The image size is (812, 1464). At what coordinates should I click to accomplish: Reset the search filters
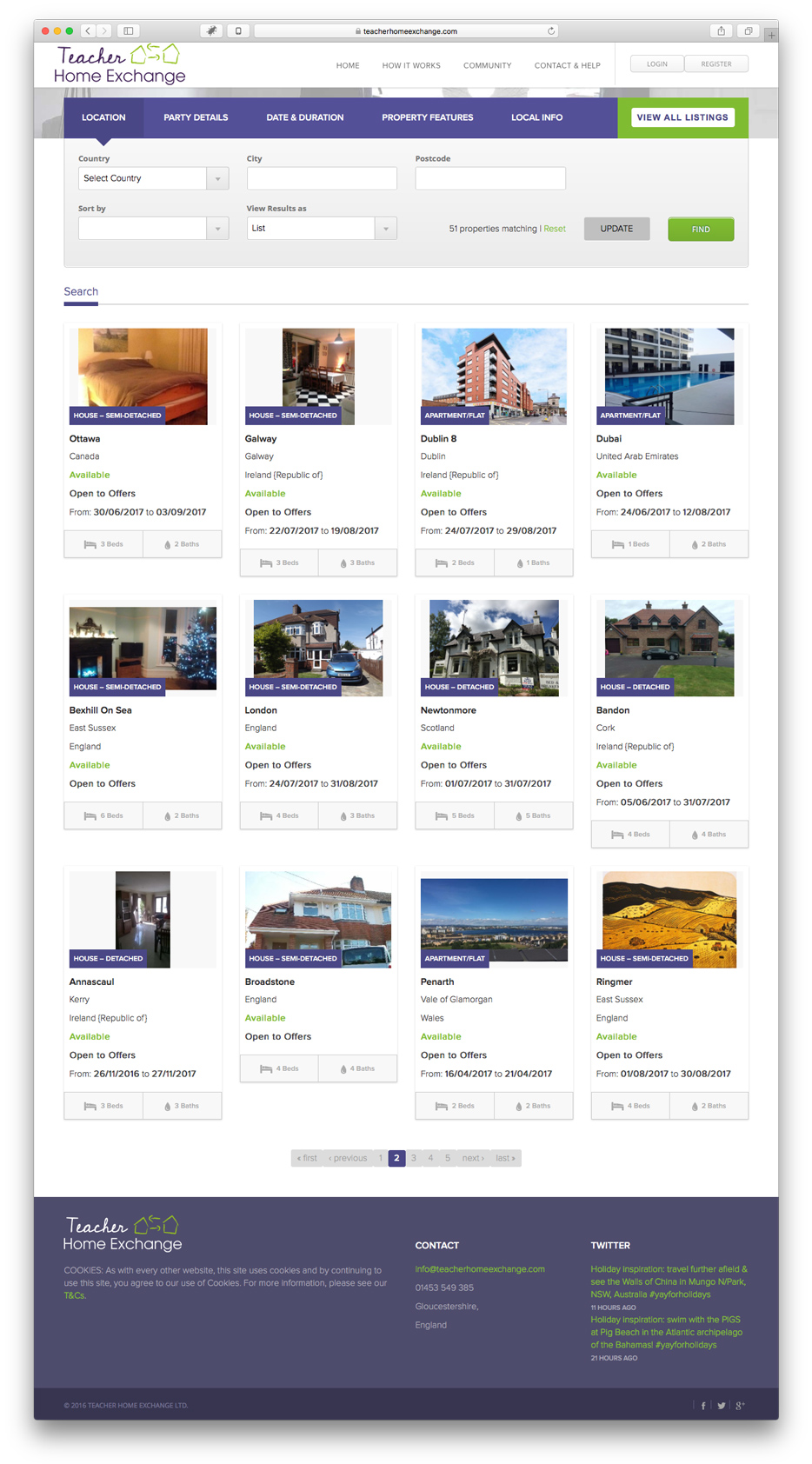point(555,230)
